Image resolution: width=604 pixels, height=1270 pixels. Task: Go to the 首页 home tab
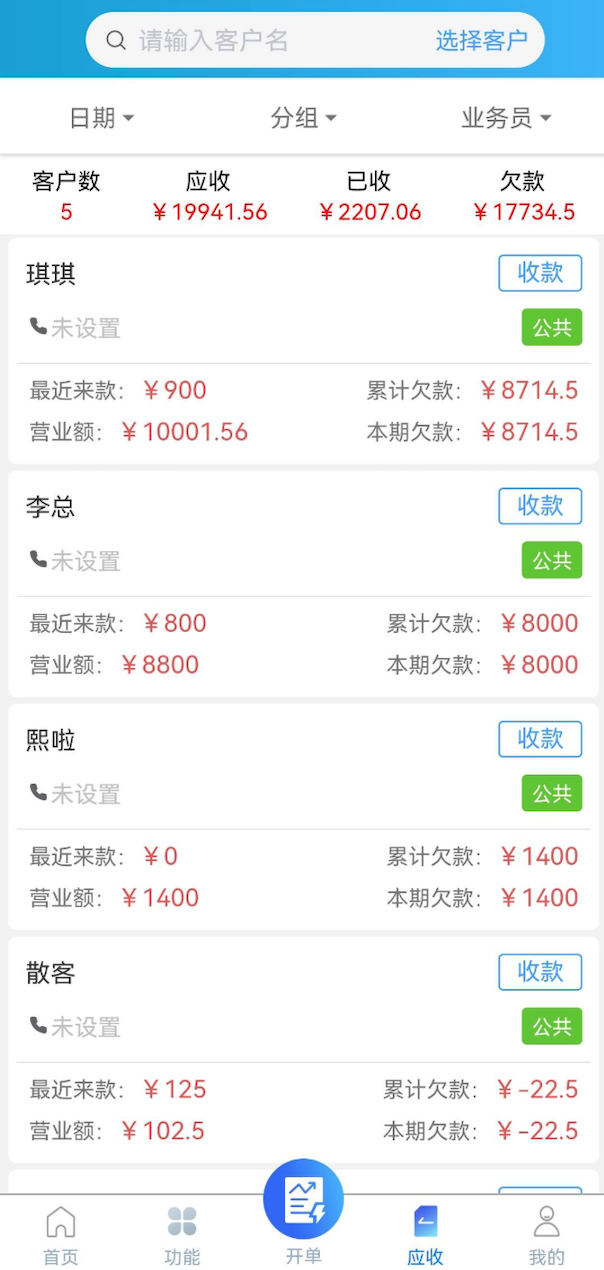[61, 1236]
